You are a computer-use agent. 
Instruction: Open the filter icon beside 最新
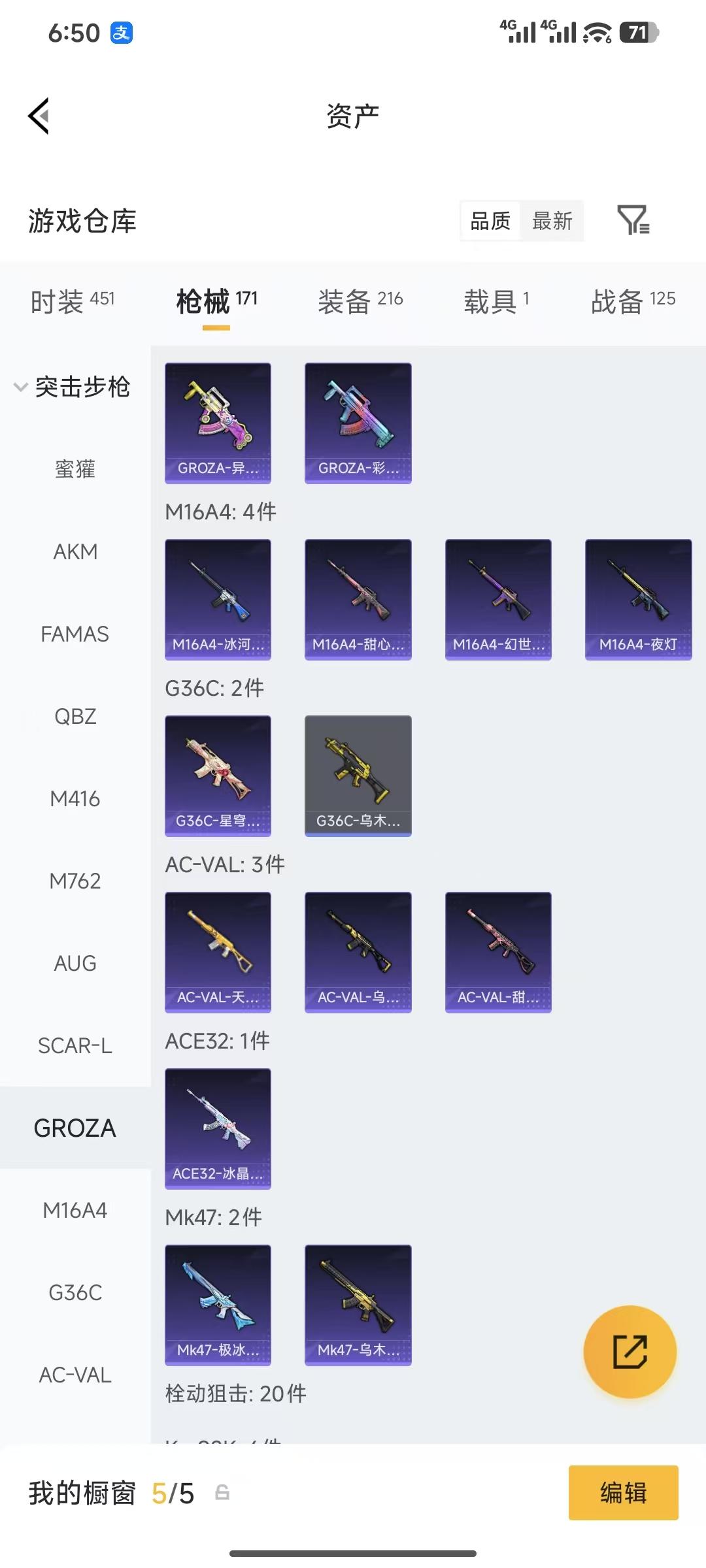point(633,220)
